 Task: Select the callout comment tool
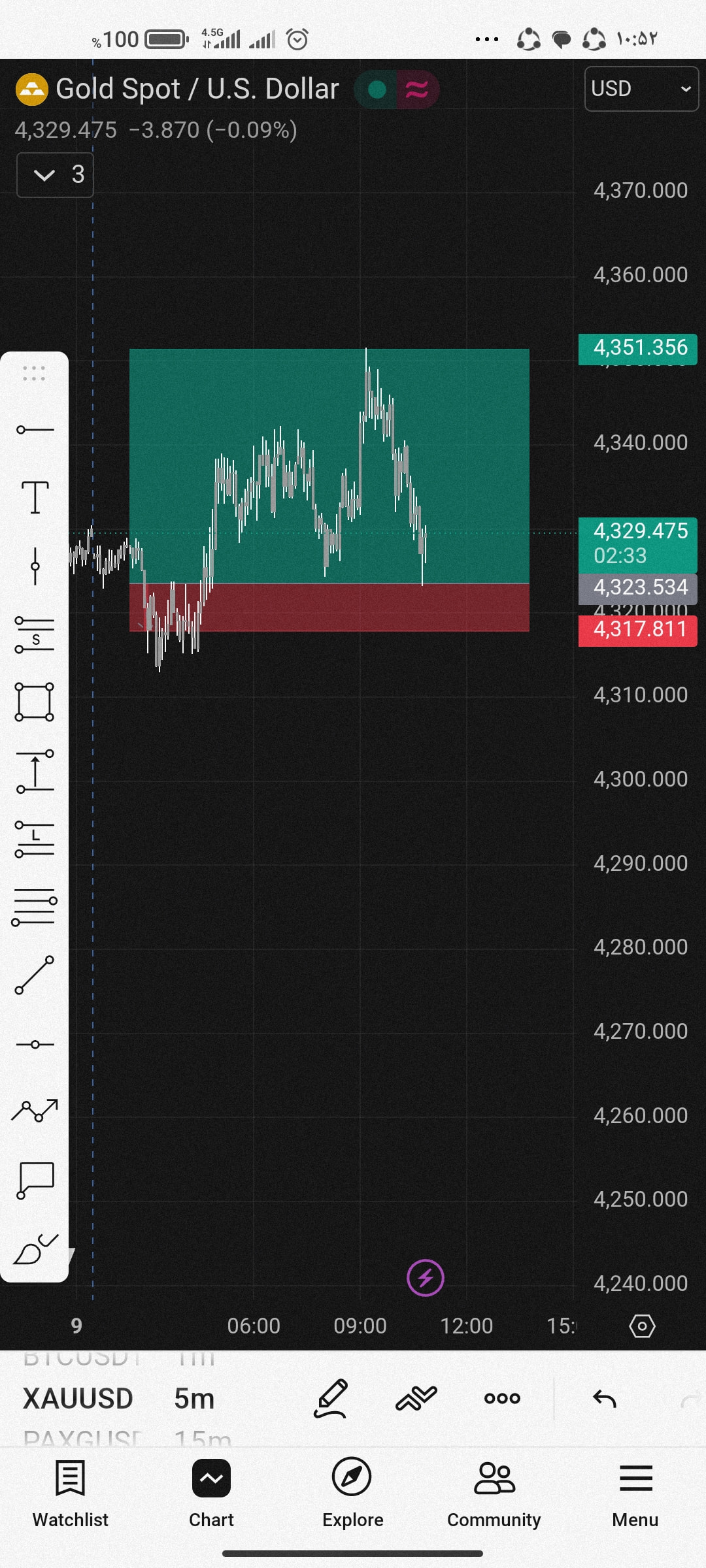tap(35, 1181)
